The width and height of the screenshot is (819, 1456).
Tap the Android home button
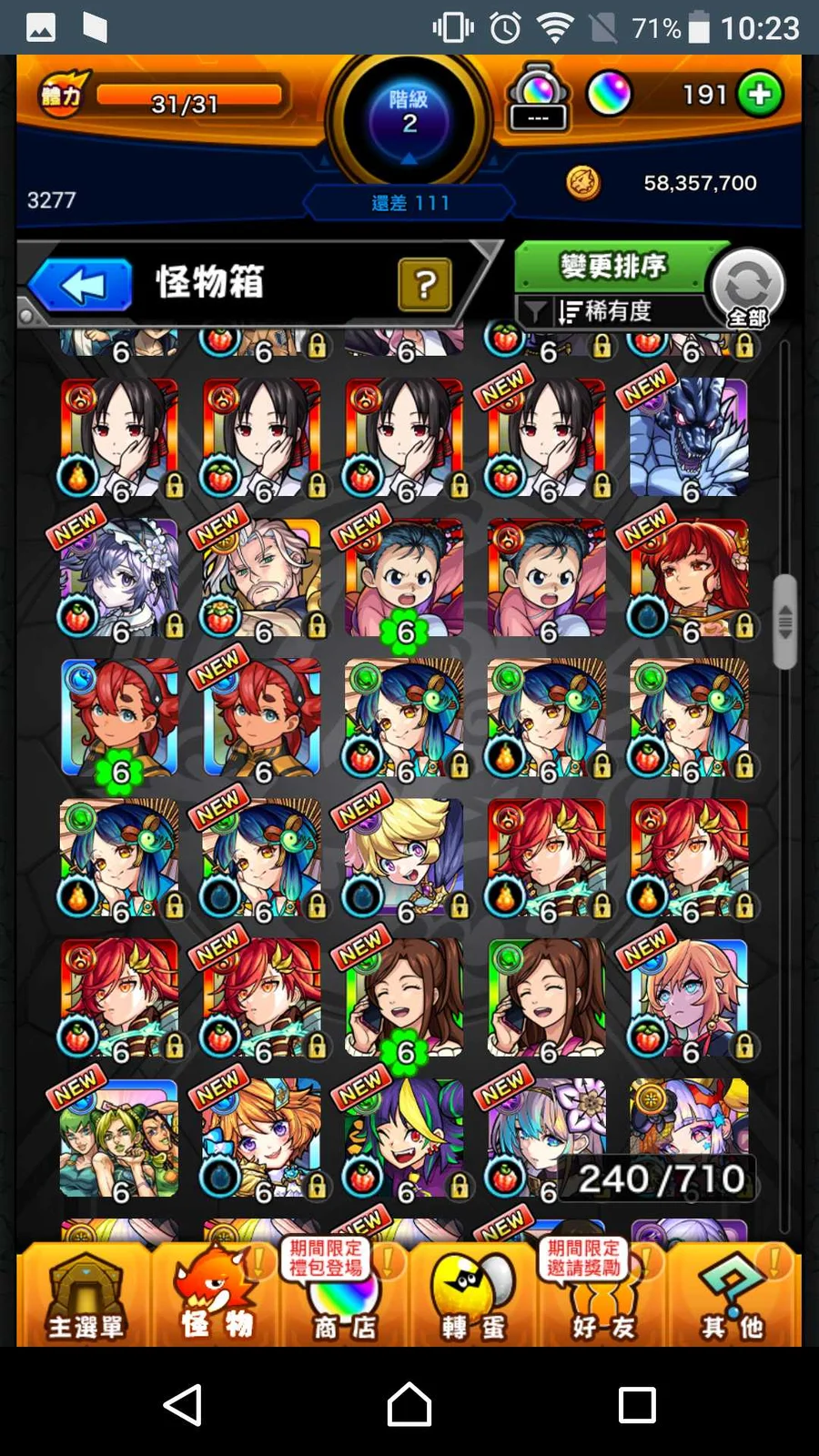pos(409,1404)
